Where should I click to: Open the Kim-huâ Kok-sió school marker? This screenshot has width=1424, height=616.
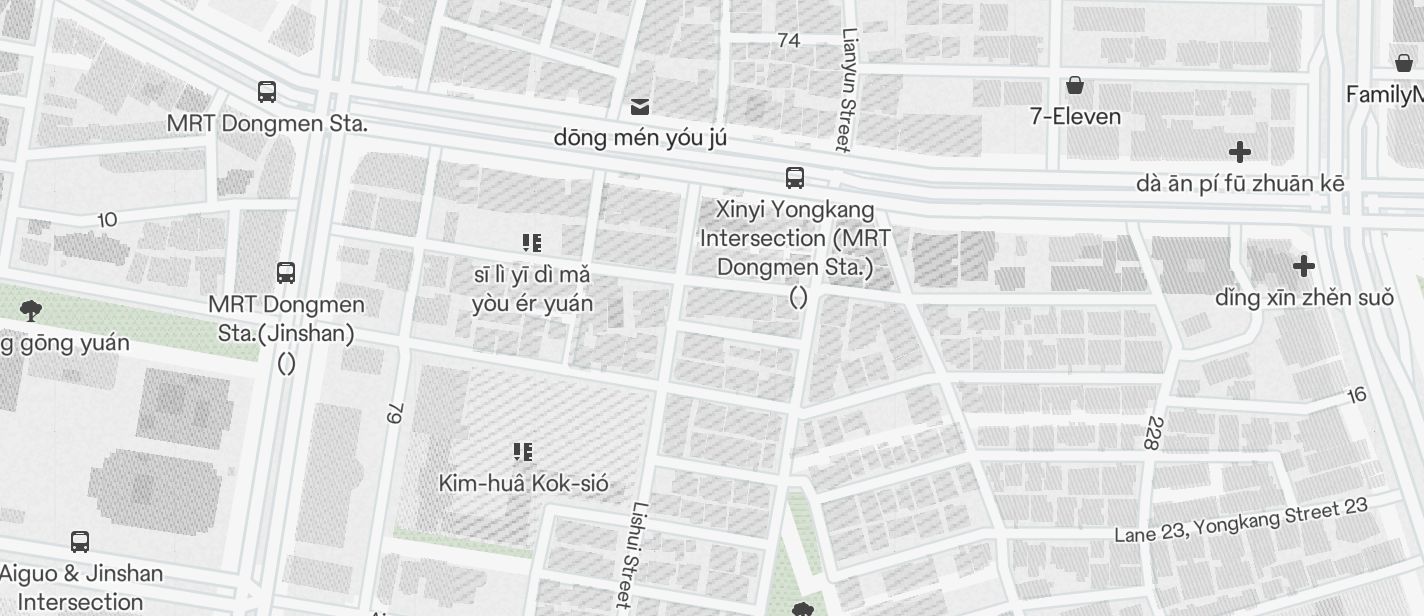523,452
